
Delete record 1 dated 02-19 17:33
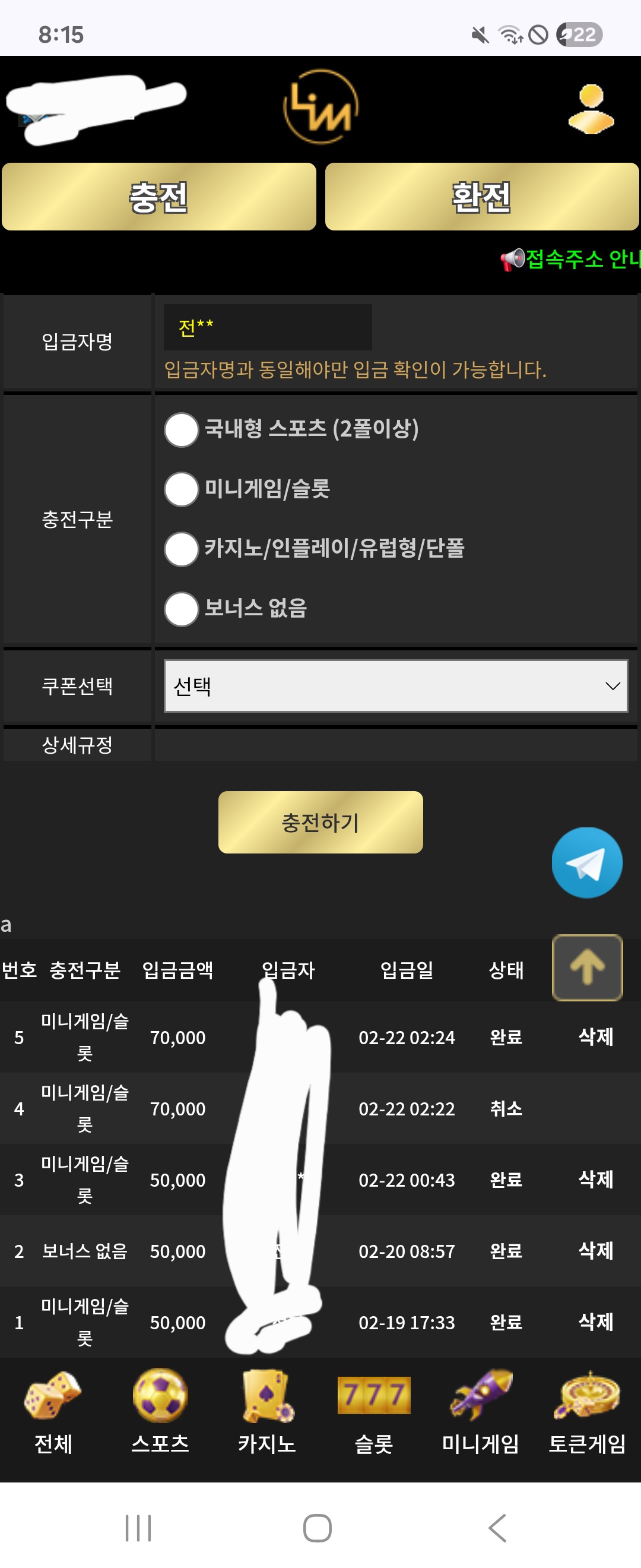pyautogui.click(x=595, y=1322)
